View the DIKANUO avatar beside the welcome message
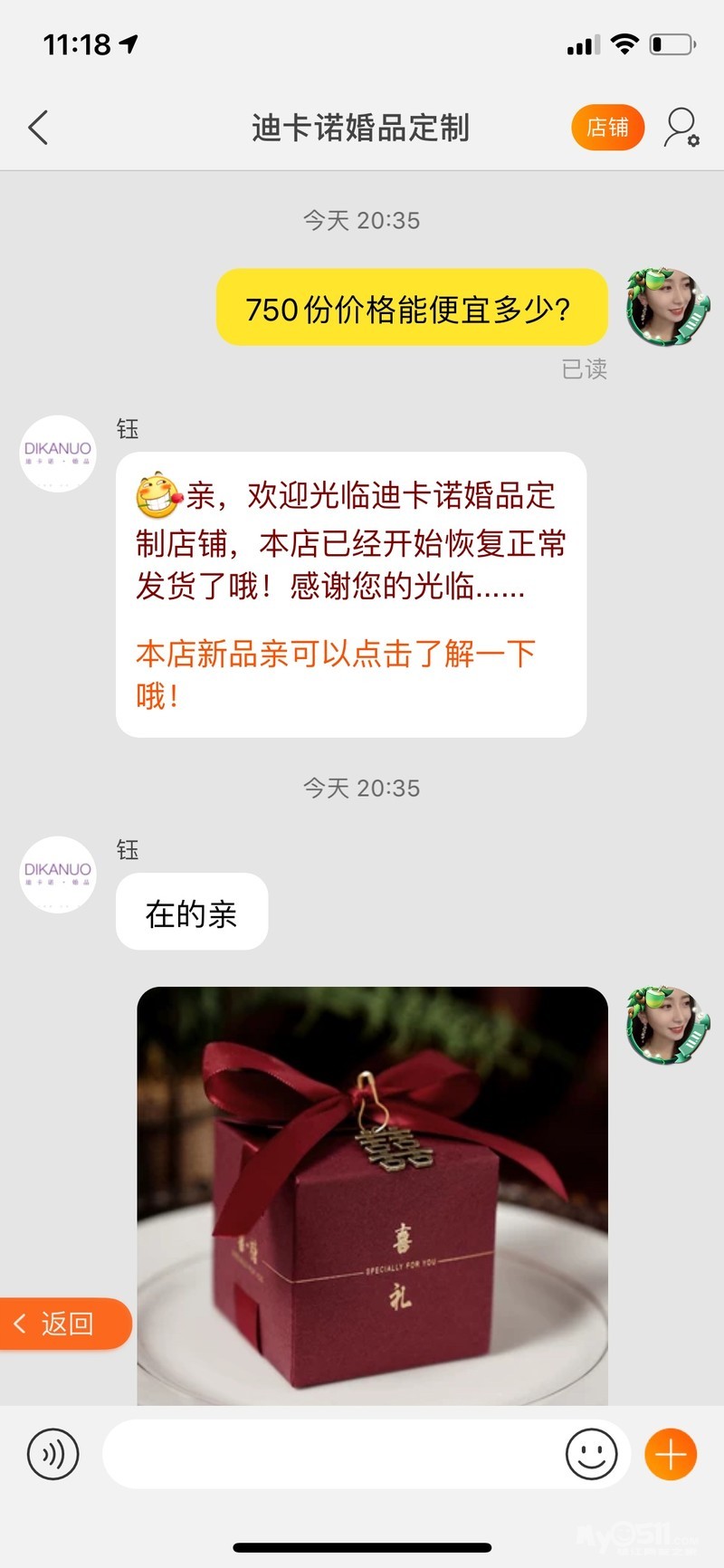 tap(58, 454)
